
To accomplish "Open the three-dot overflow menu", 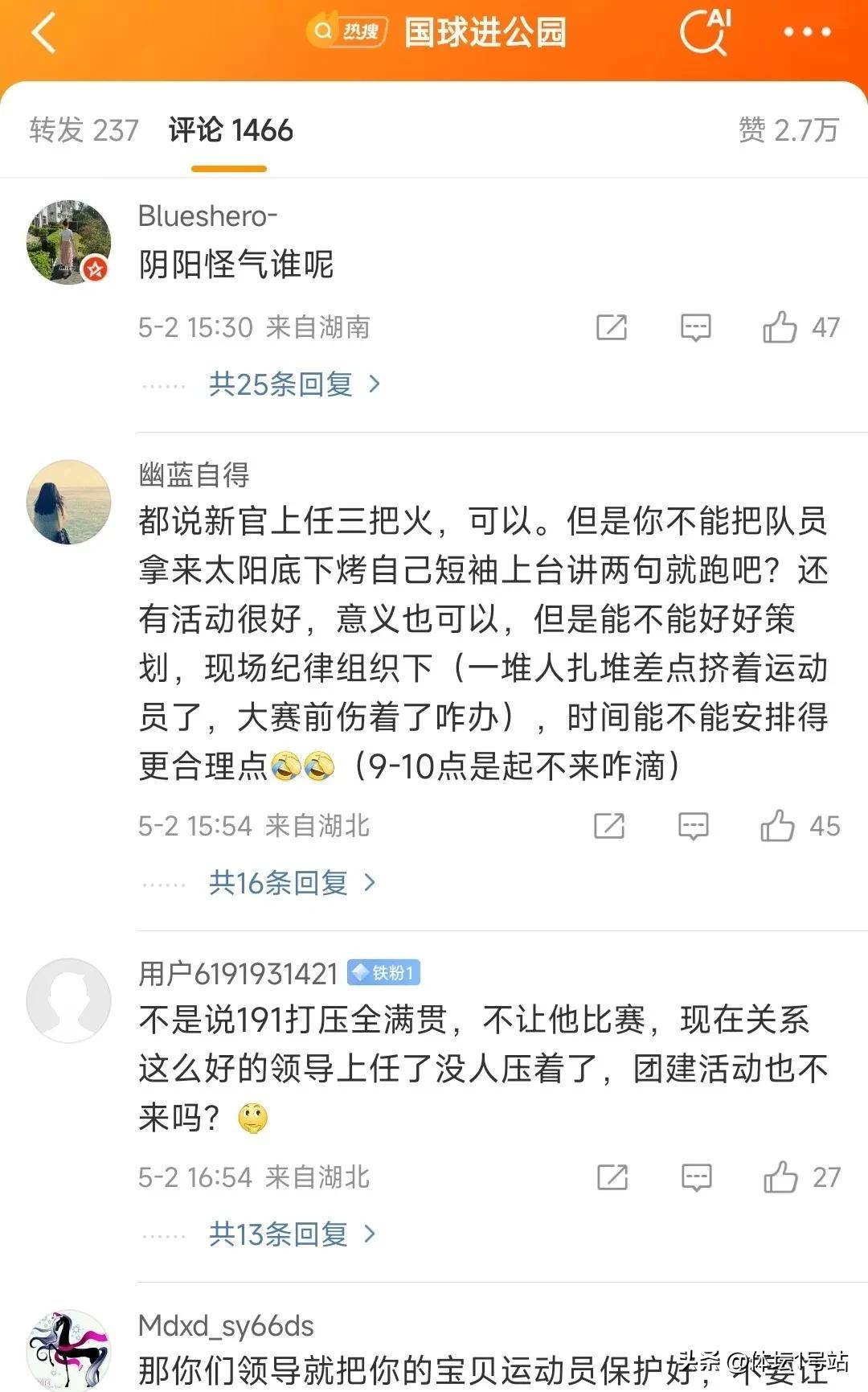I will coord(806,33).
